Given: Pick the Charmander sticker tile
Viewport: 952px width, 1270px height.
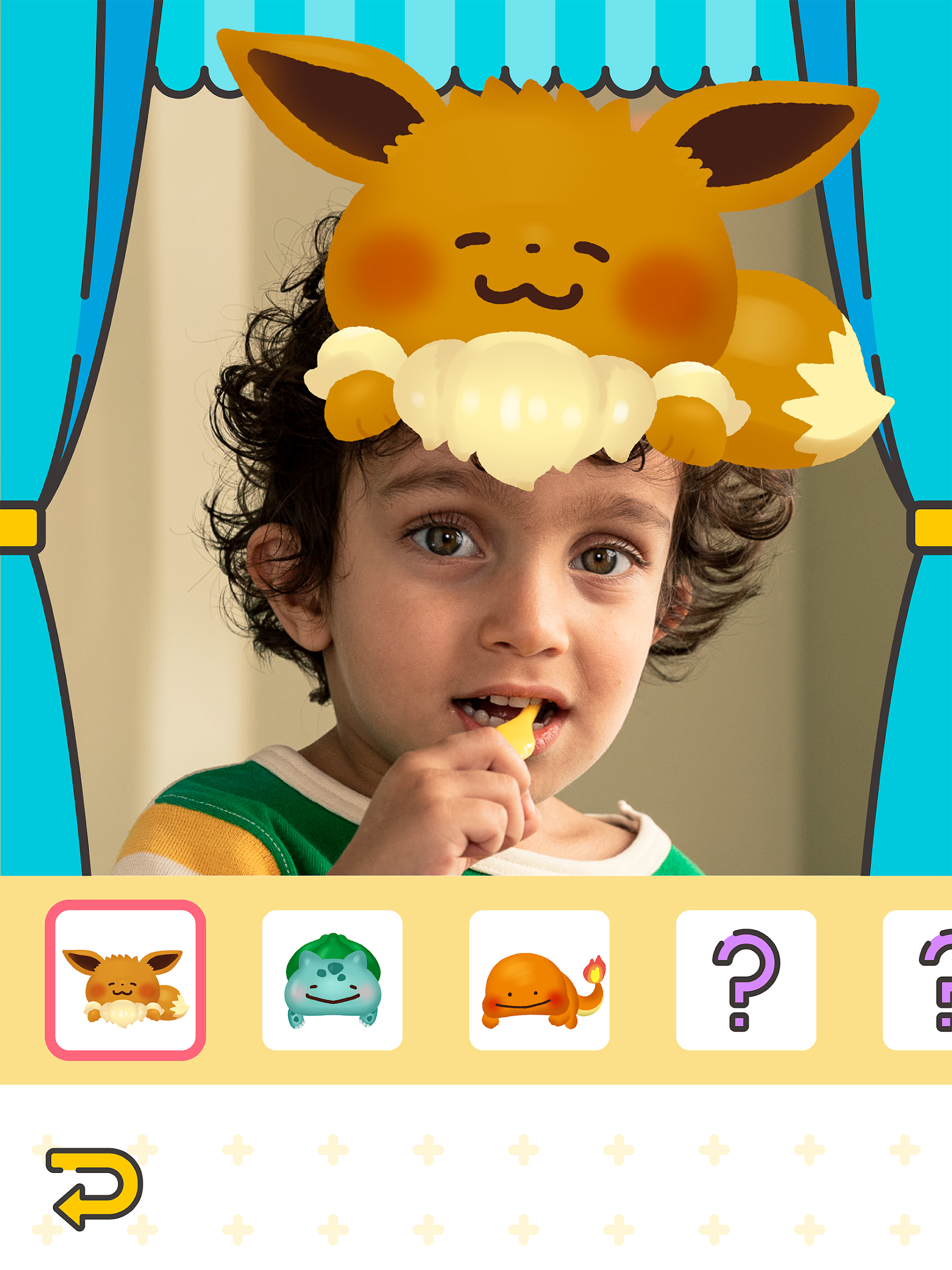Looking at the screenshot, I should [x=539, y=981].
